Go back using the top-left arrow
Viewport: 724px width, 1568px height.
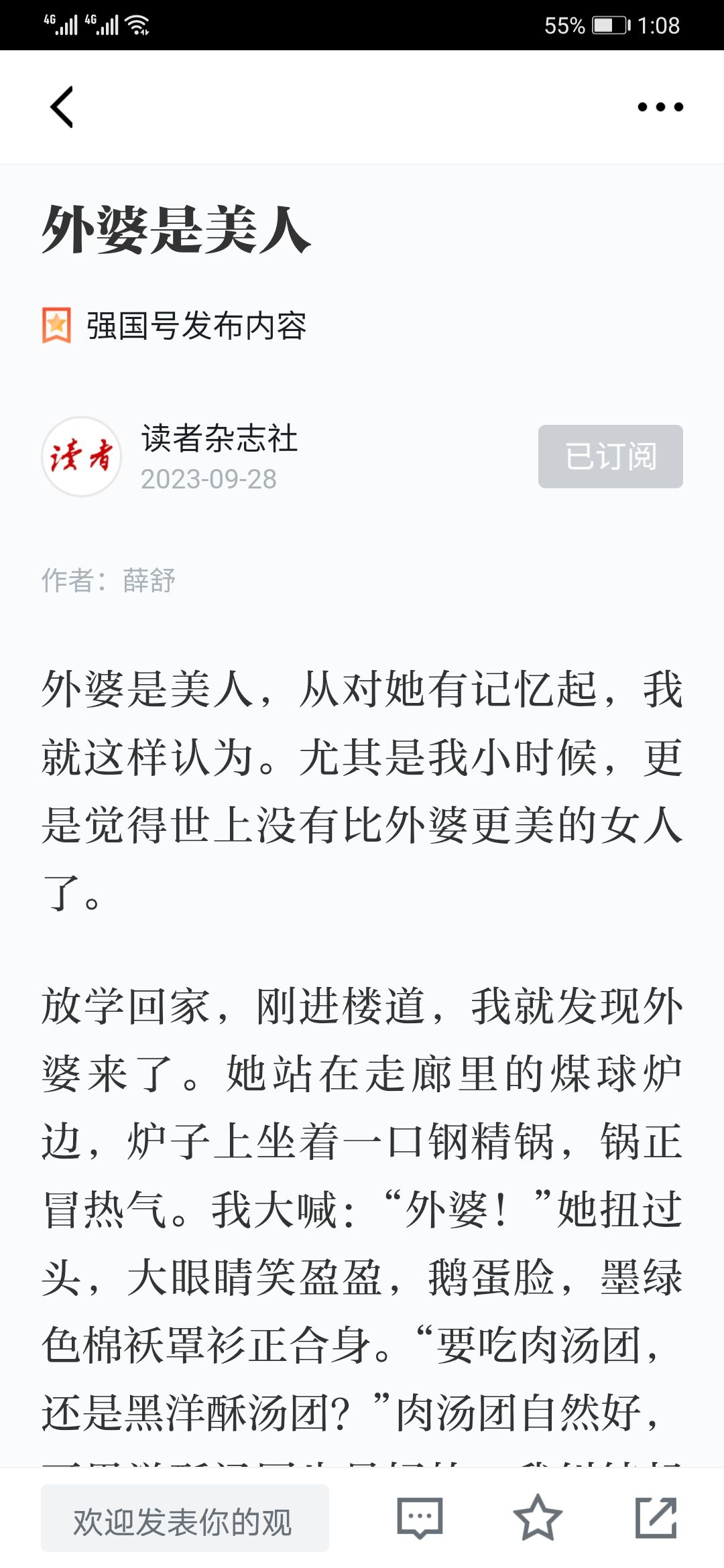[62, 107]
